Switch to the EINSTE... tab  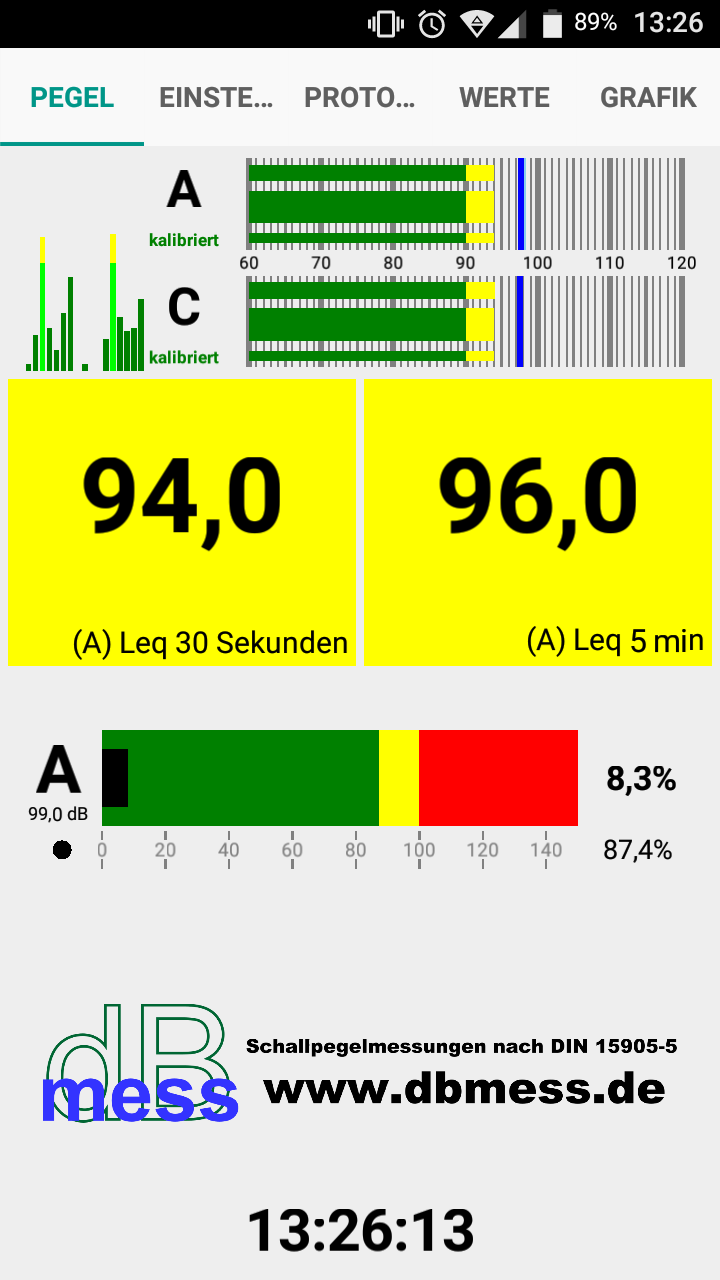tap(216, 98)
